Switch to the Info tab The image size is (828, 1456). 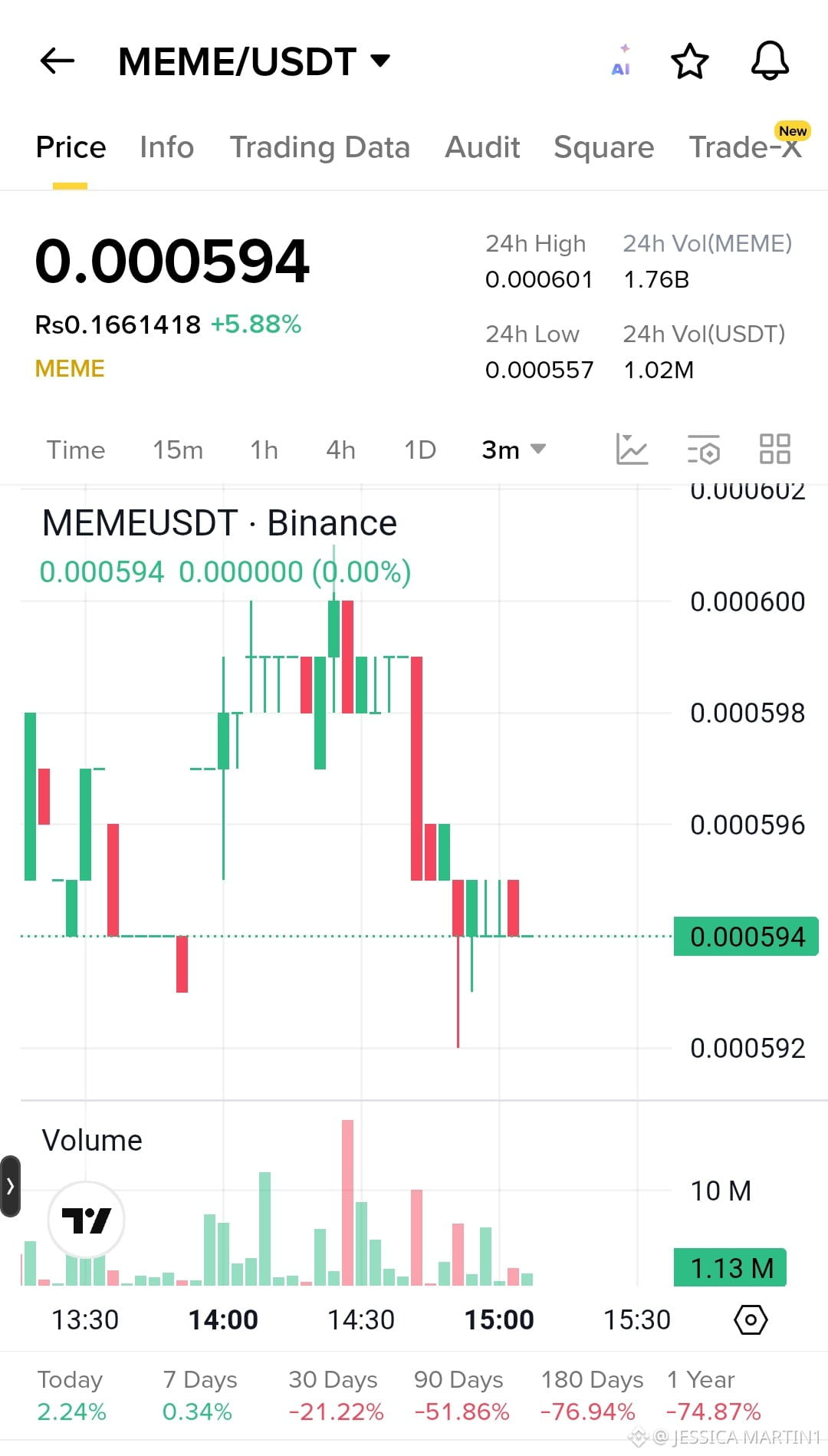click(166, 147)
